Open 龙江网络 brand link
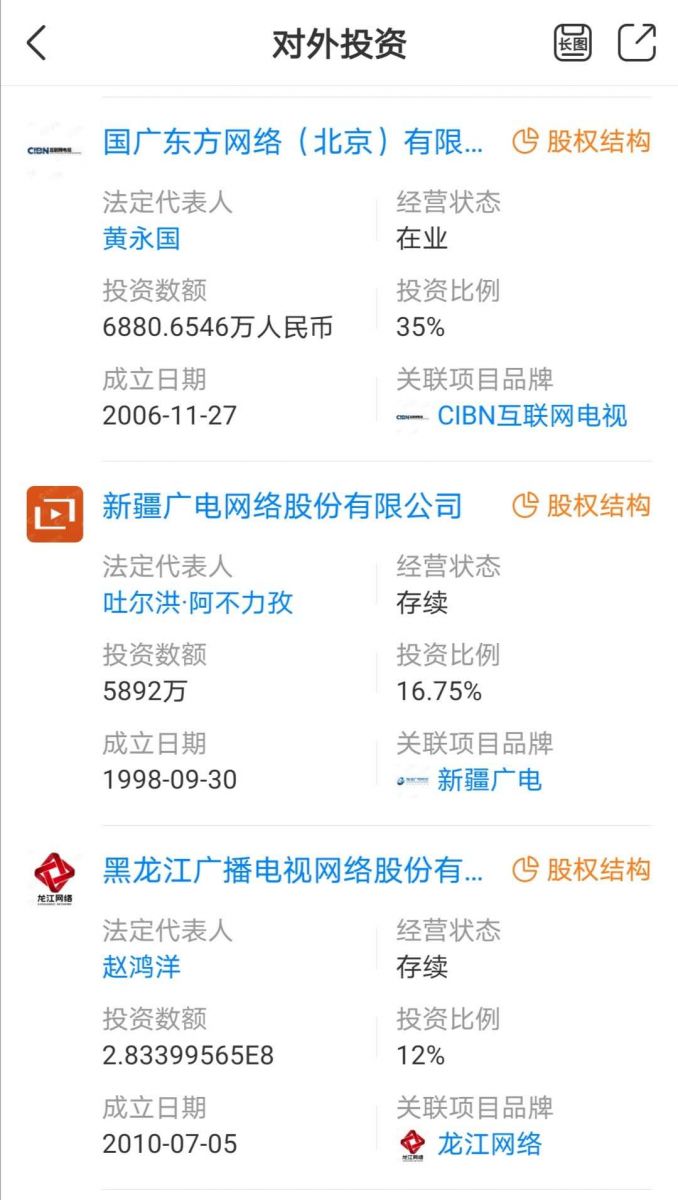This screenshot has width=678, height=1200. click(x=489, y=1143)
